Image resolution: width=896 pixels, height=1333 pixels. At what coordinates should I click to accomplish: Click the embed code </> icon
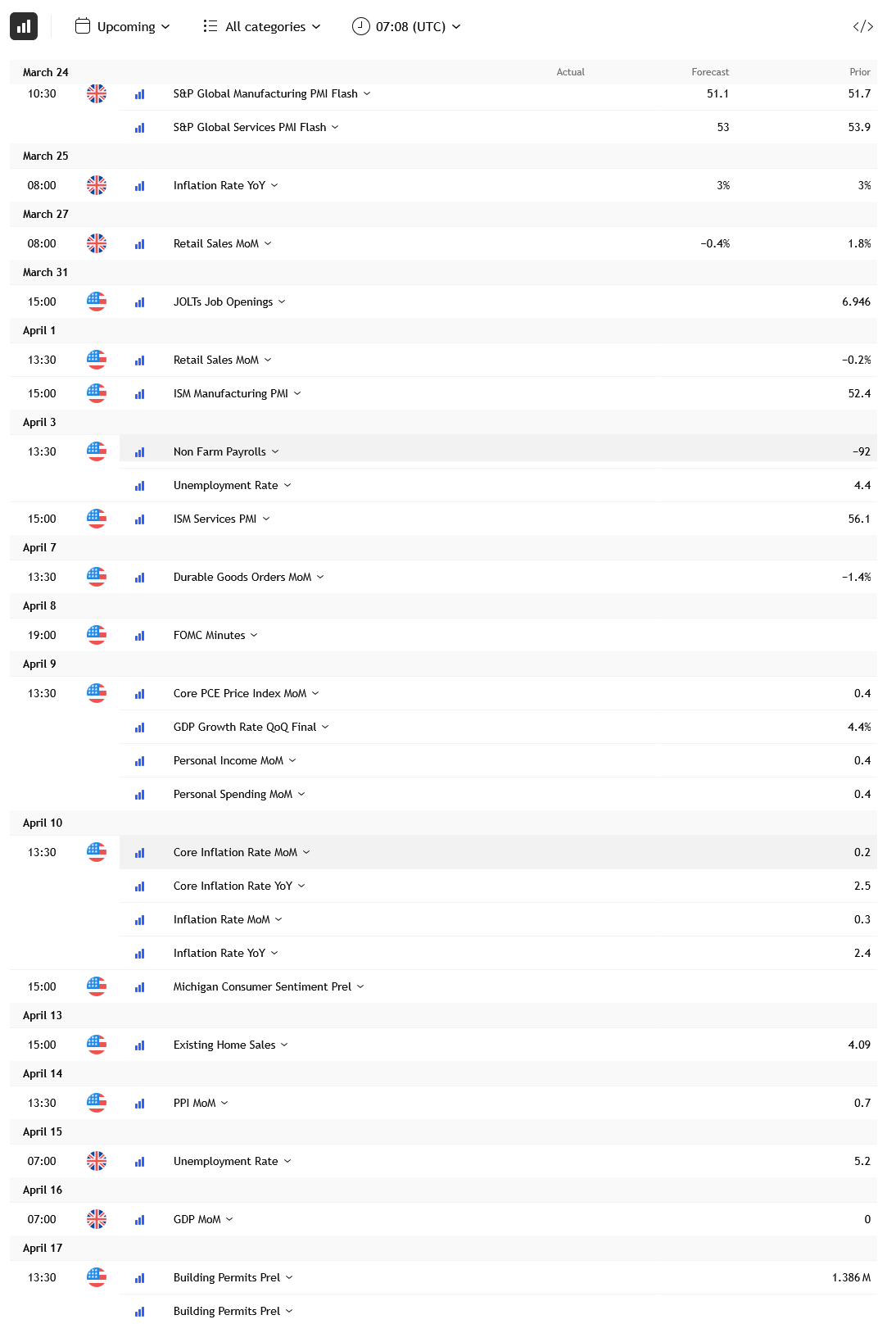click(864, 26)
